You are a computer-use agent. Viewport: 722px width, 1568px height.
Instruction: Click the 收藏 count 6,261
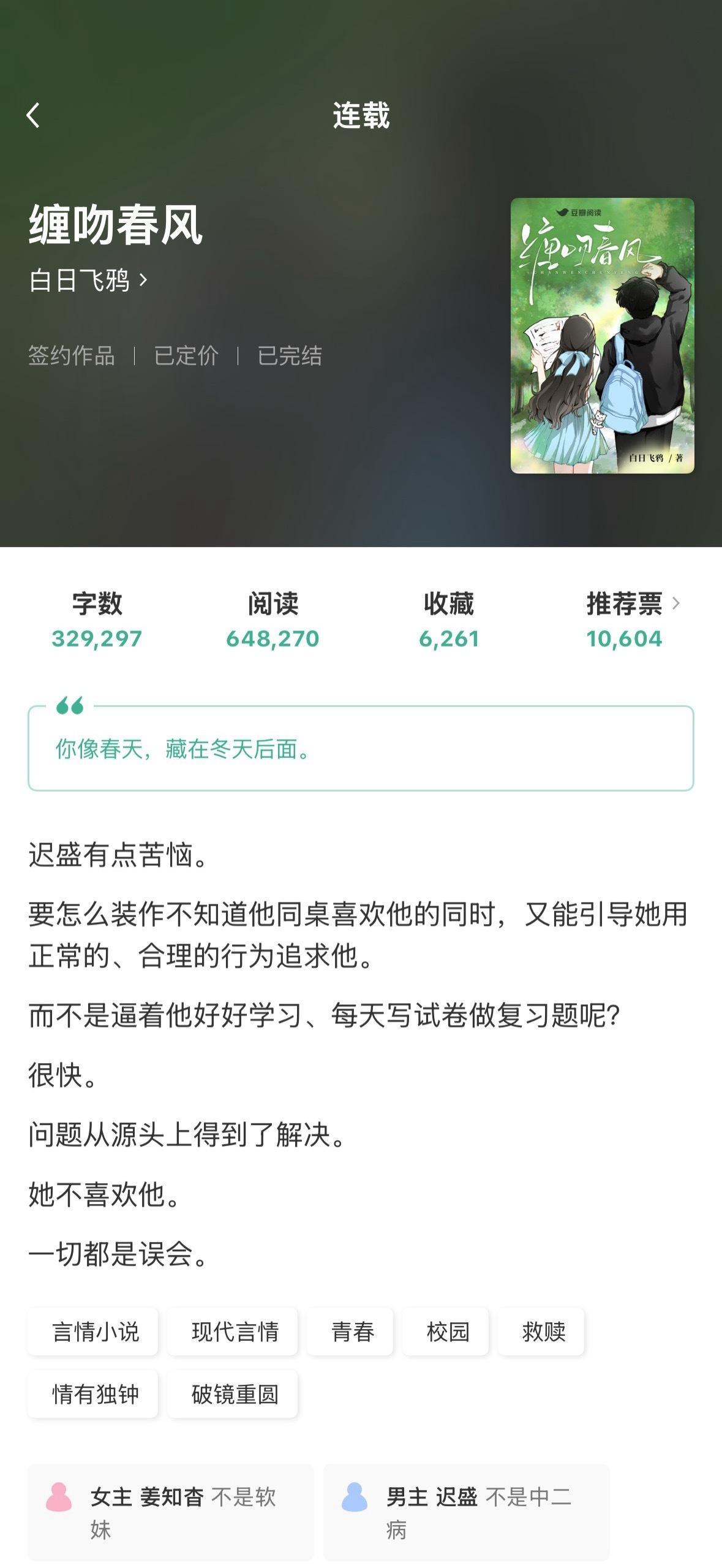coord(450,638)
